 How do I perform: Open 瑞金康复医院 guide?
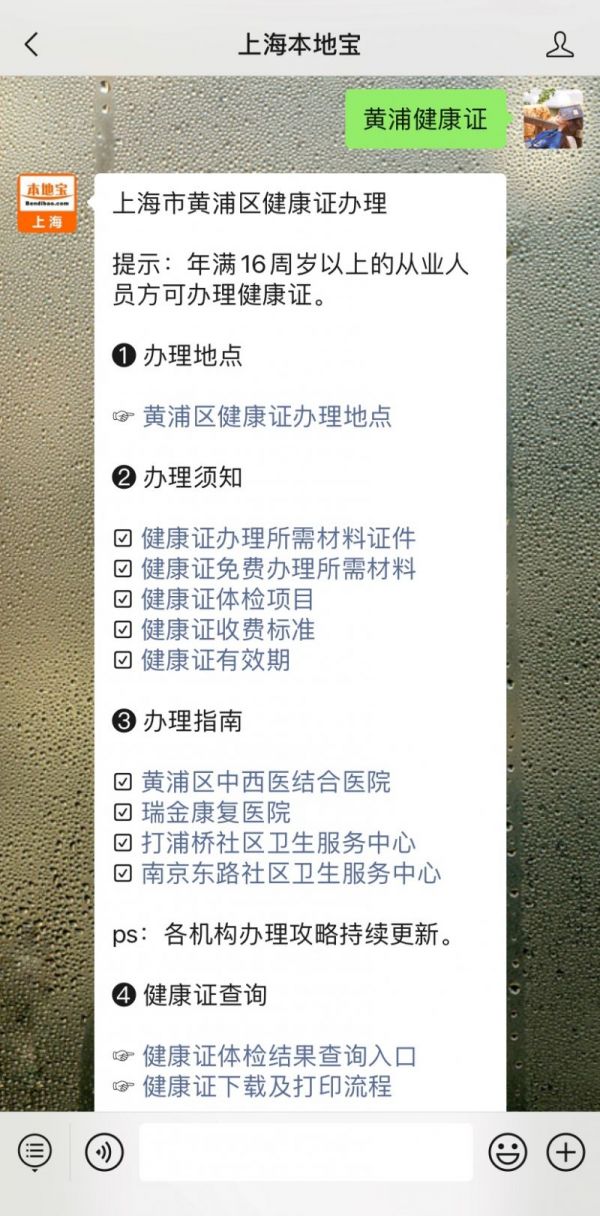click(216, 812)
